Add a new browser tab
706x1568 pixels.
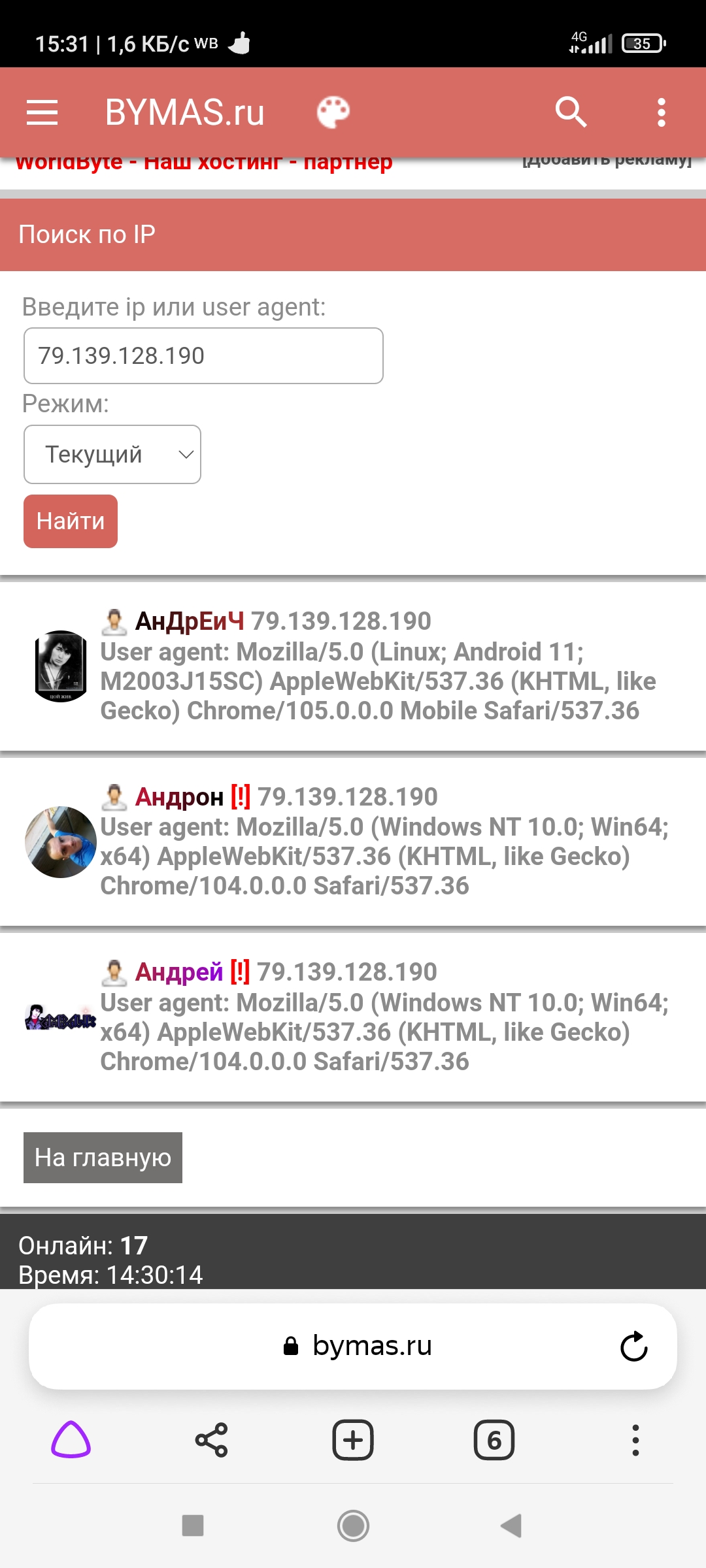point(353,1440)
